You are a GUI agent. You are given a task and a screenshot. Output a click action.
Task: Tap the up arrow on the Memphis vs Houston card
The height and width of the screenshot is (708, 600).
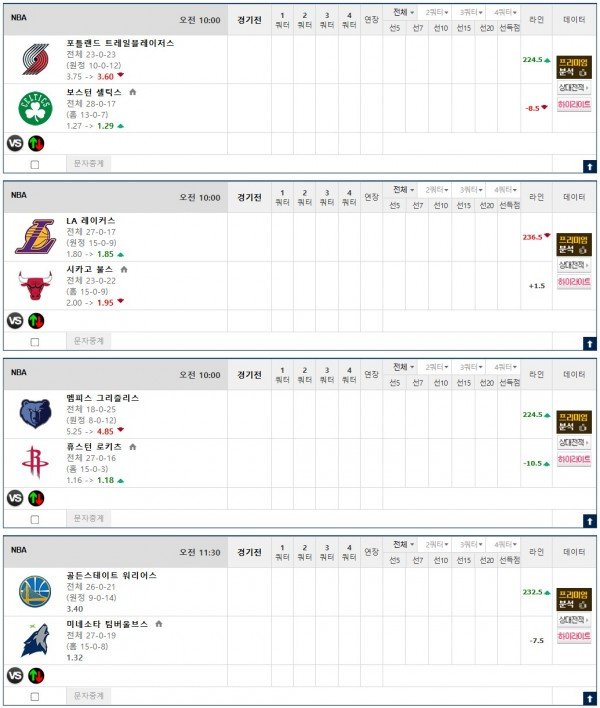(x=589, y=521)
